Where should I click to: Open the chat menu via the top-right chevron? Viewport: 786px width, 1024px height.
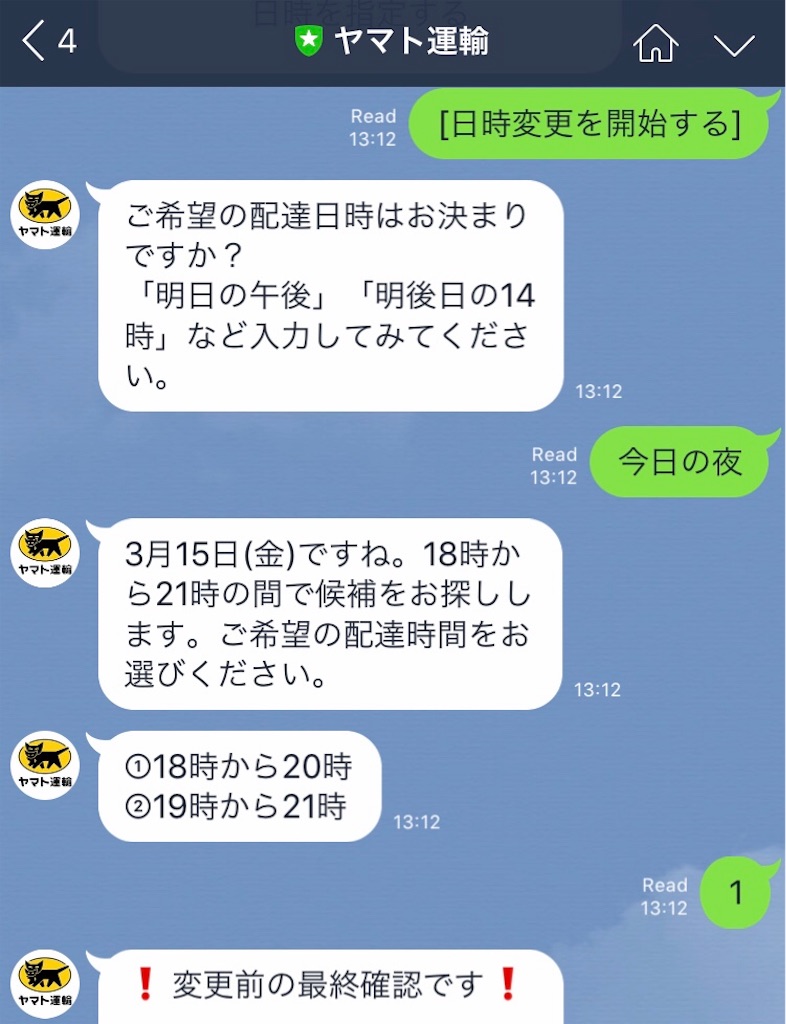tap(736, 43)
